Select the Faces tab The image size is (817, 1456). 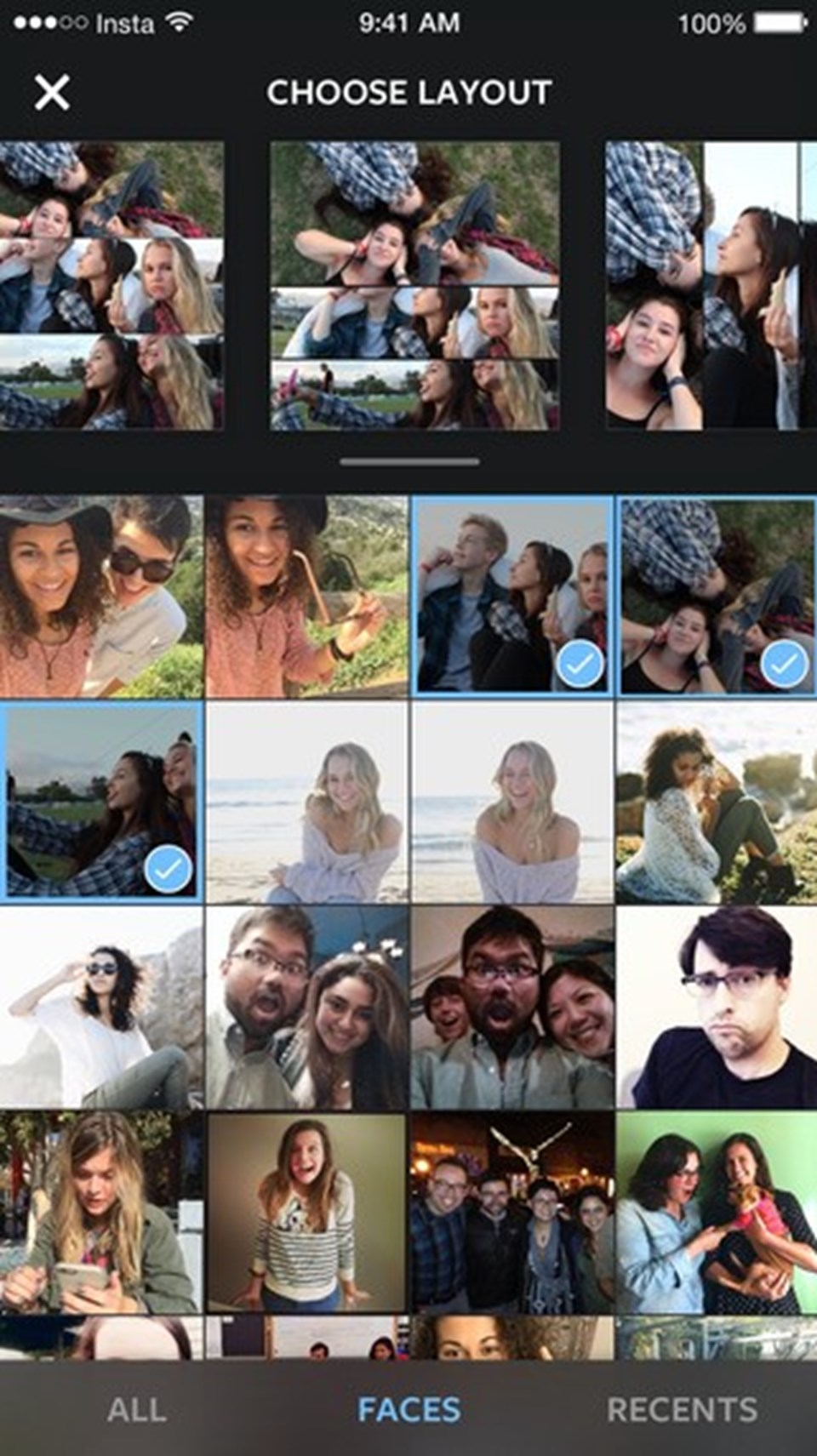click(408, 1409)
